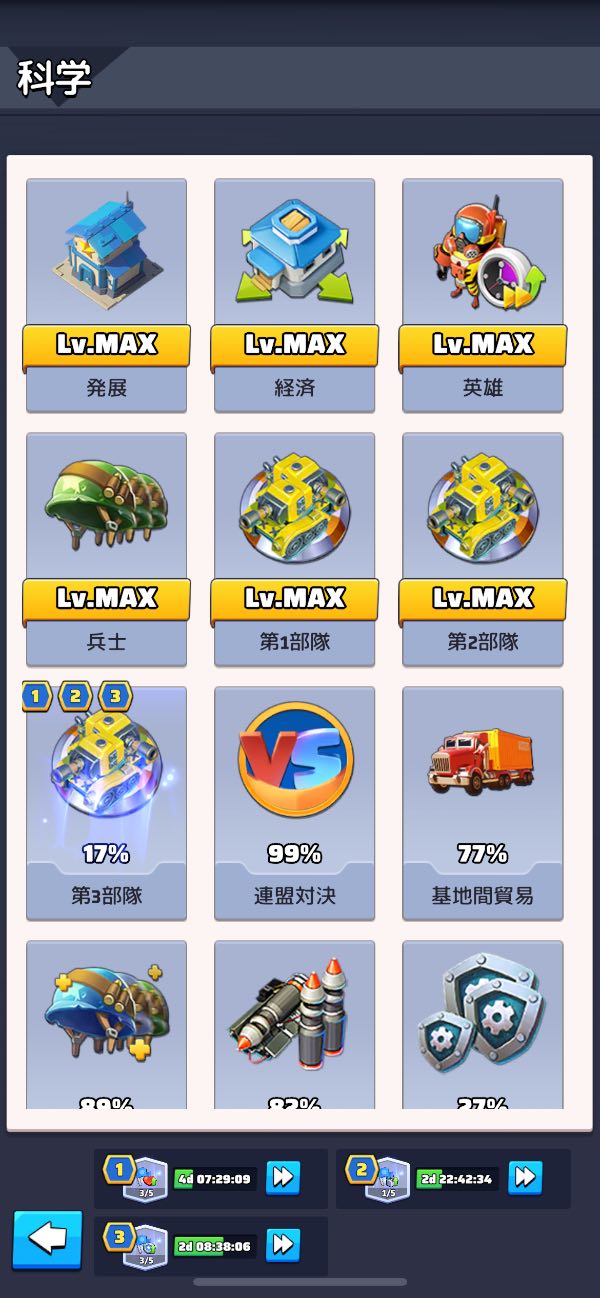
Task: View the 第1部隊 research tree
Action: click(x=294, y=549)
